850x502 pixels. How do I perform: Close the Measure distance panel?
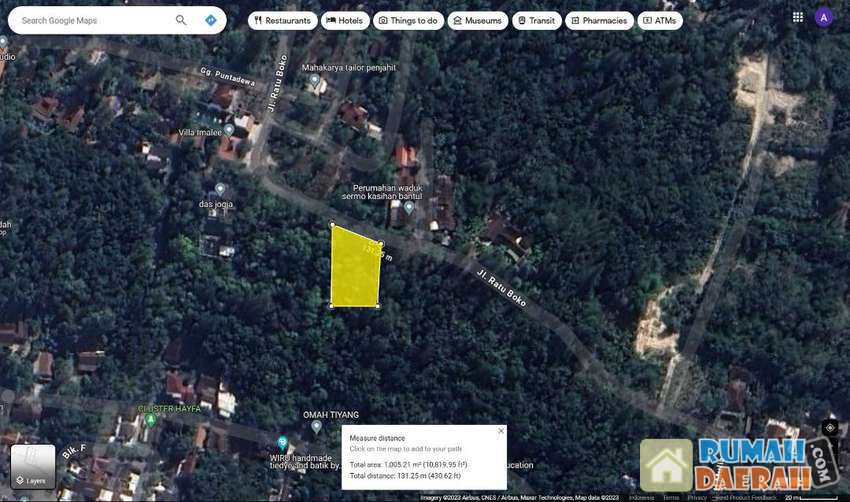click(x=501, y=431)
